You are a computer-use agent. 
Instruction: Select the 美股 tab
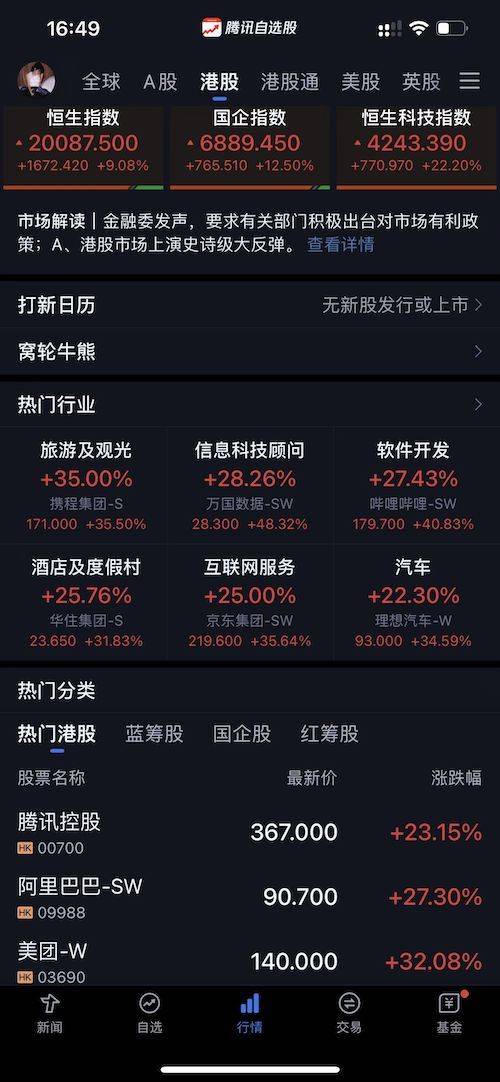click(361, 82)
